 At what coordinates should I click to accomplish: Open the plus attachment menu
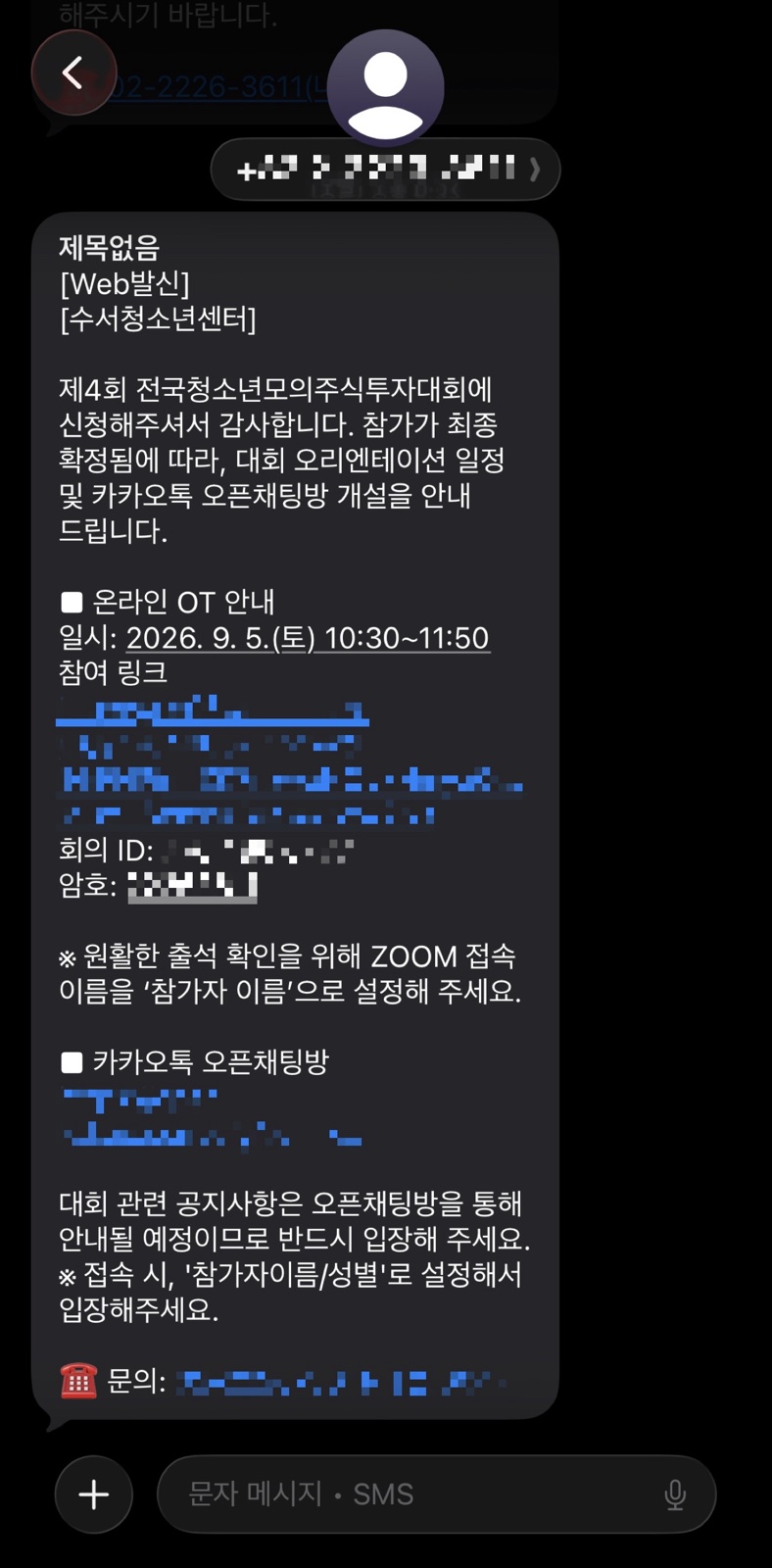pyautogui.click(x=94, y=1494)
